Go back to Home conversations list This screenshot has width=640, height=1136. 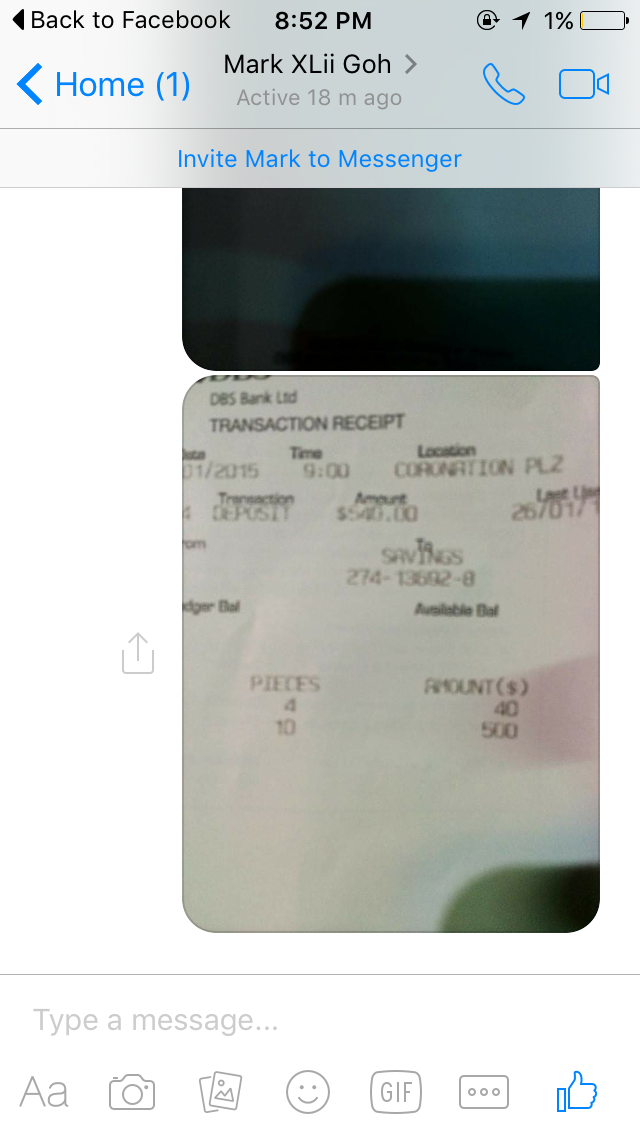(x=104, y=85)
